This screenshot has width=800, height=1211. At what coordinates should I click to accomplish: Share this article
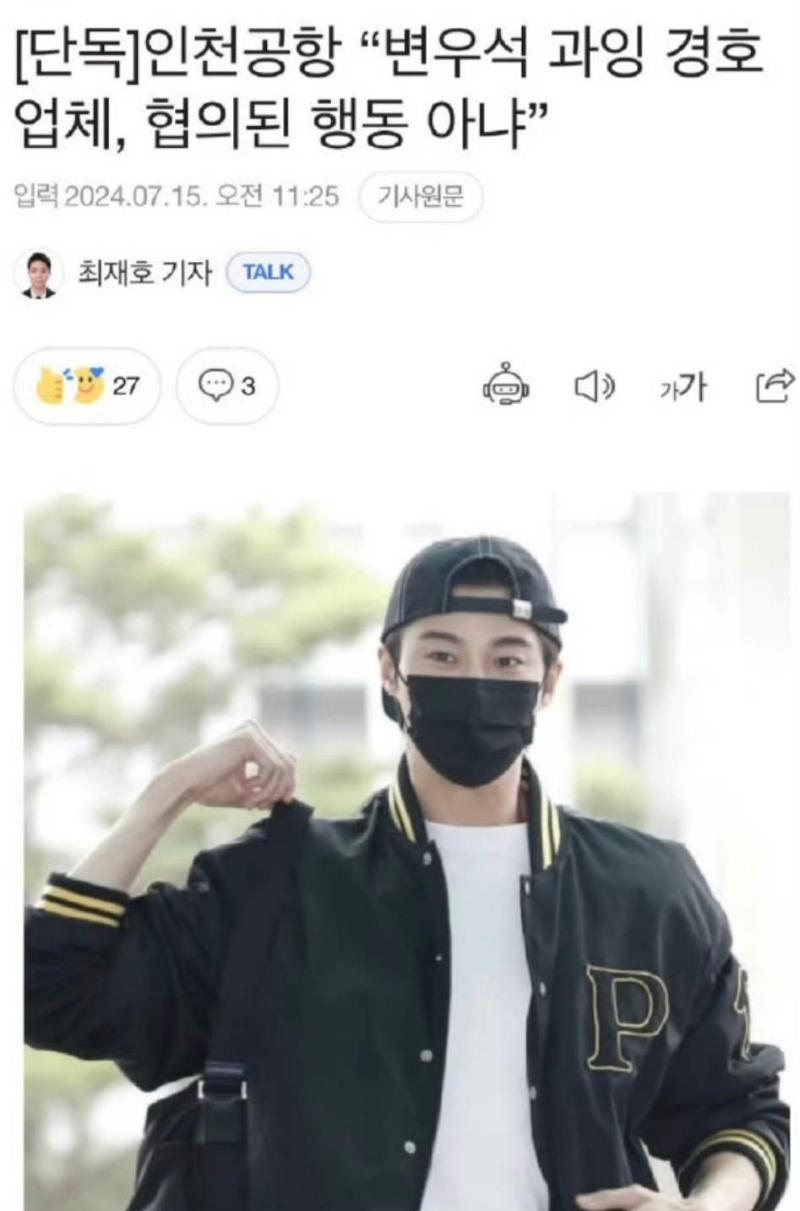(x=774, y=385)
